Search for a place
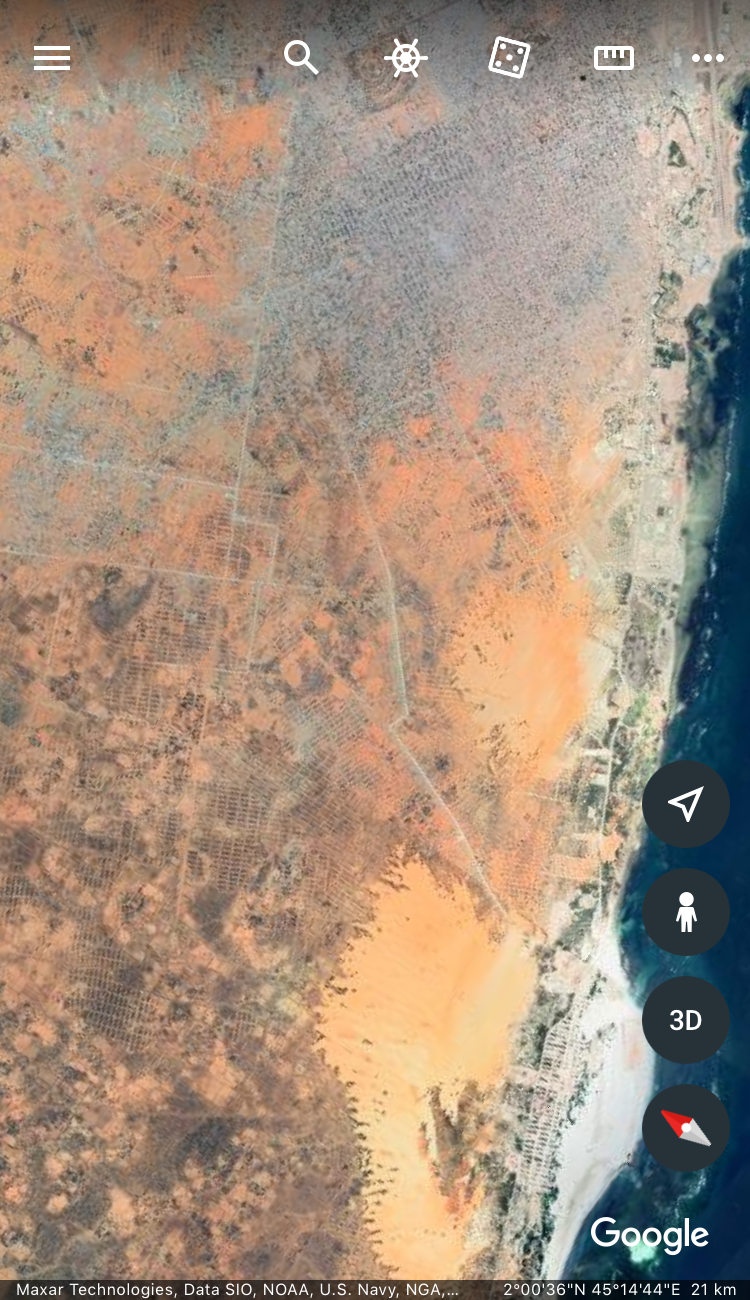Viewport: 750px width, 1300px height. (x=300, y=58)
